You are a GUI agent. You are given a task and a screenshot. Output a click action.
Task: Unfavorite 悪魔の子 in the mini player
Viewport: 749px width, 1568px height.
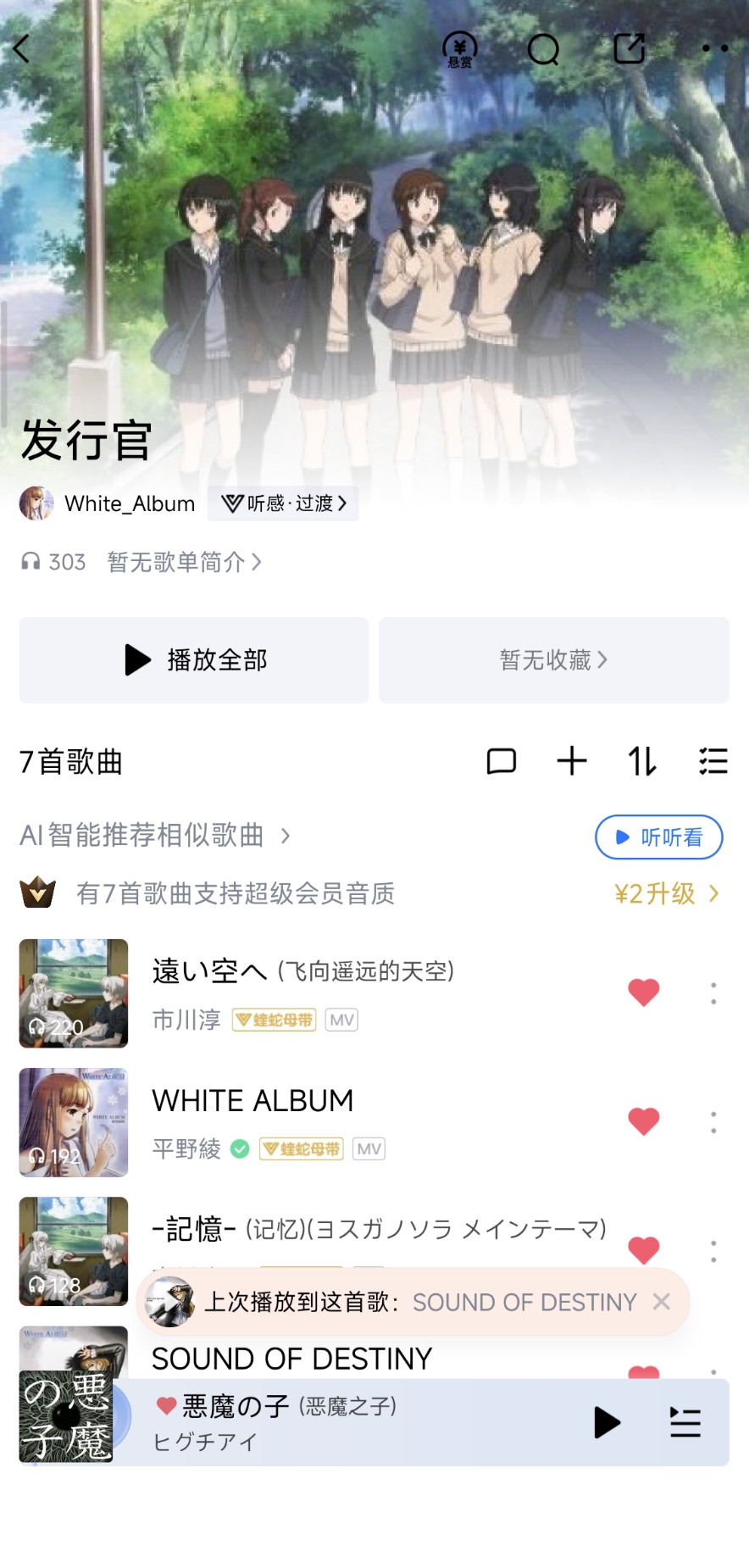tap(166, 1406)
